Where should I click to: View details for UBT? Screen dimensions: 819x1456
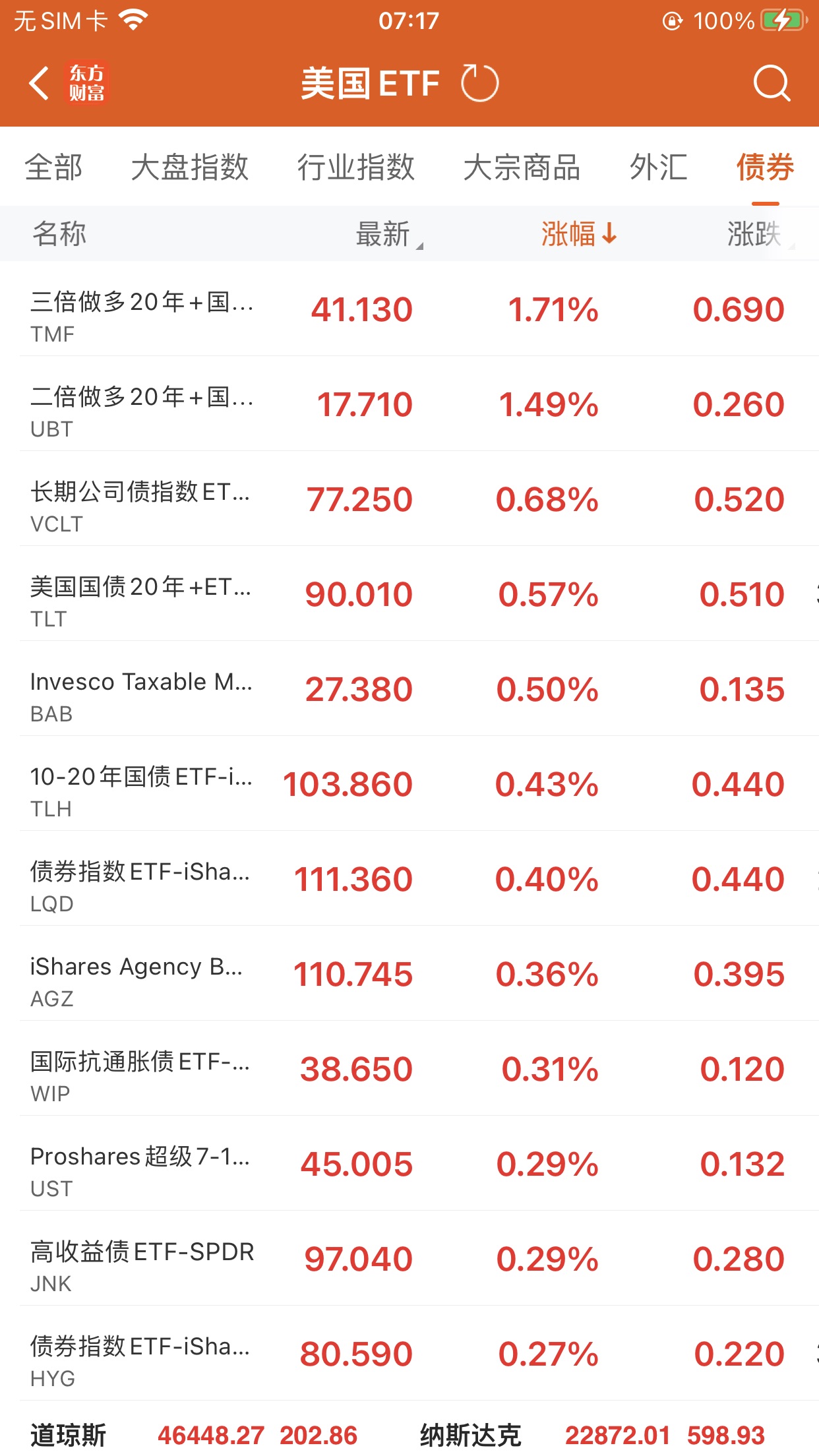[x=409, y=405]
